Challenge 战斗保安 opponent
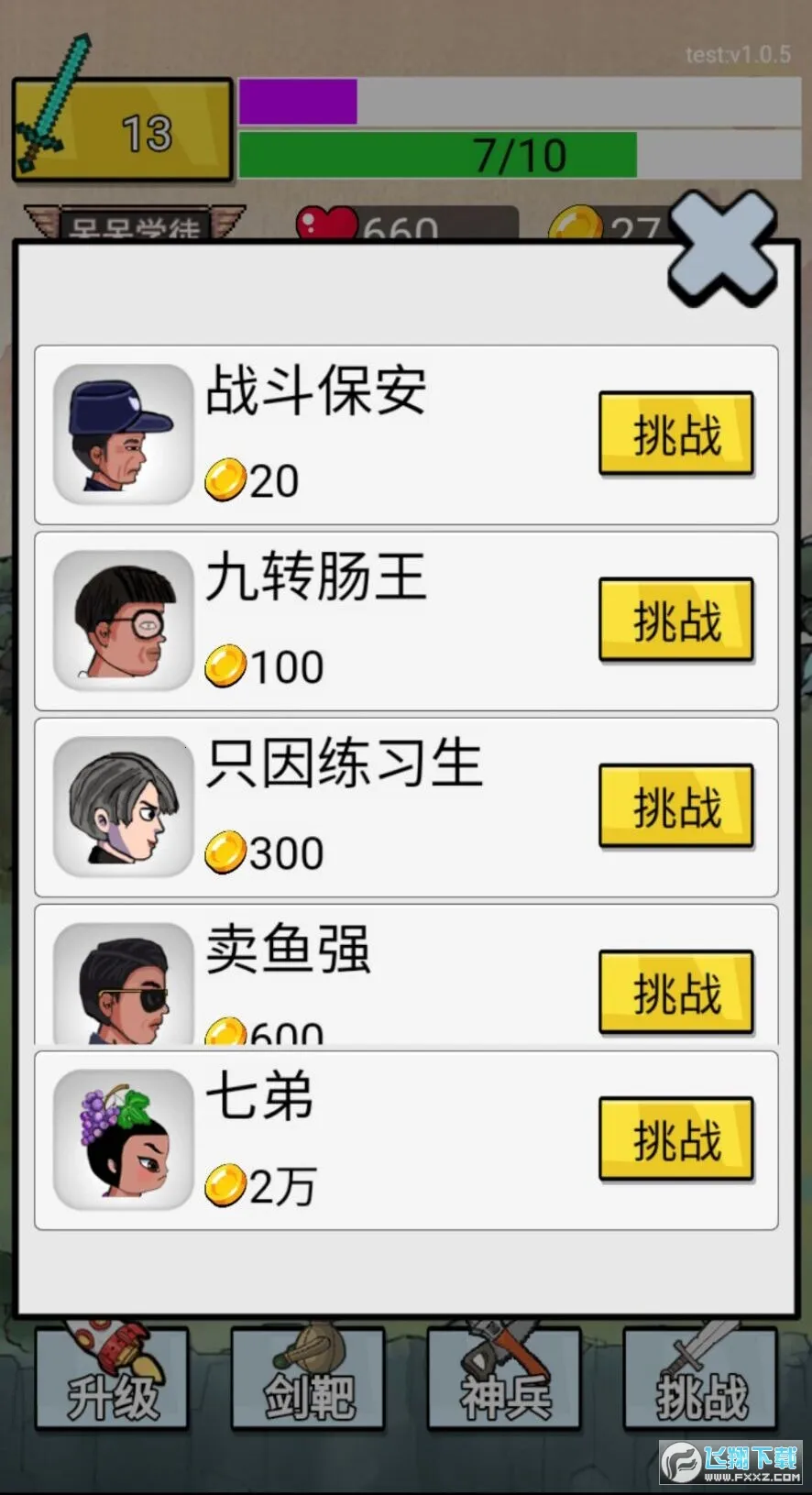Image resolution: width=812 pixels, height=1495 pixels. [676, 434]
